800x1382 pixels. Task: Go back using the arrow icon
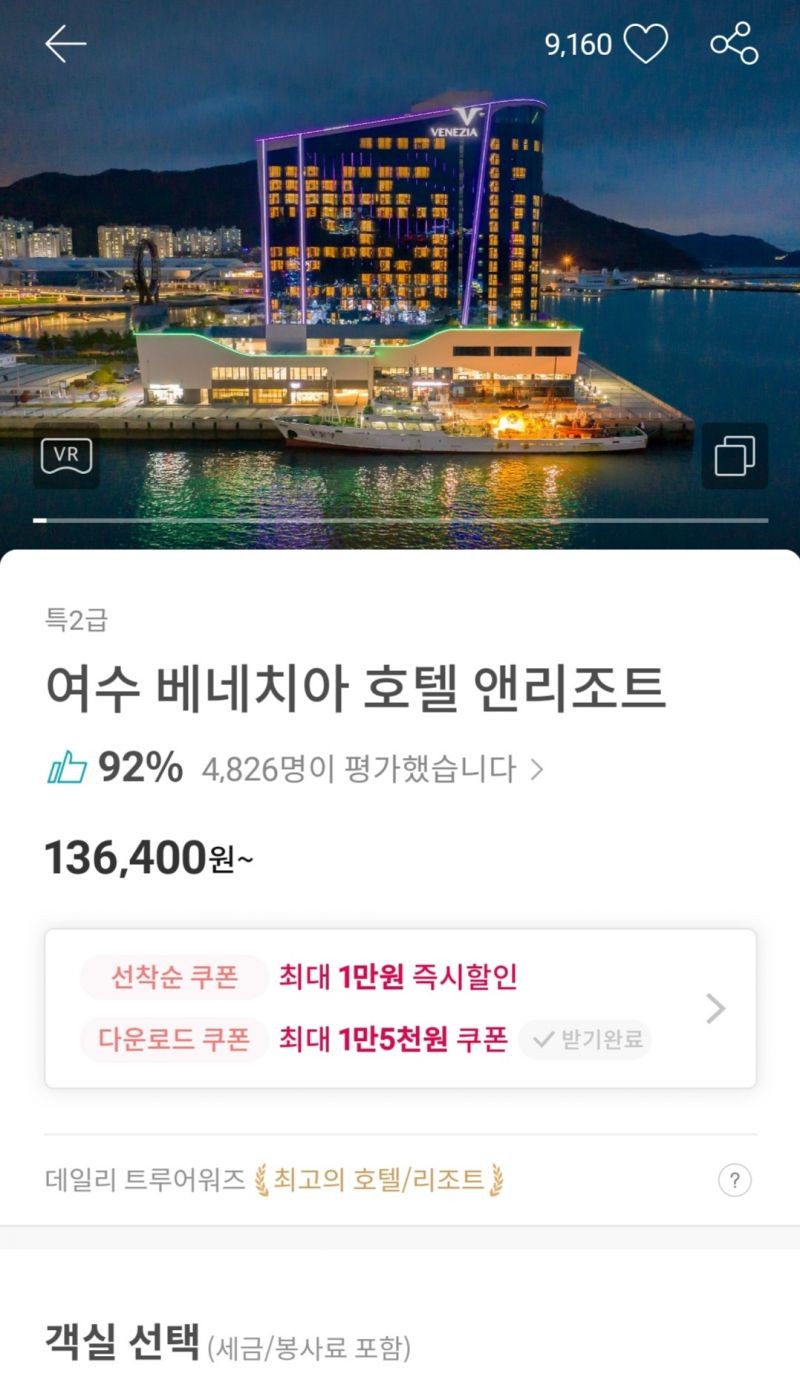click(x=66, y=44)
